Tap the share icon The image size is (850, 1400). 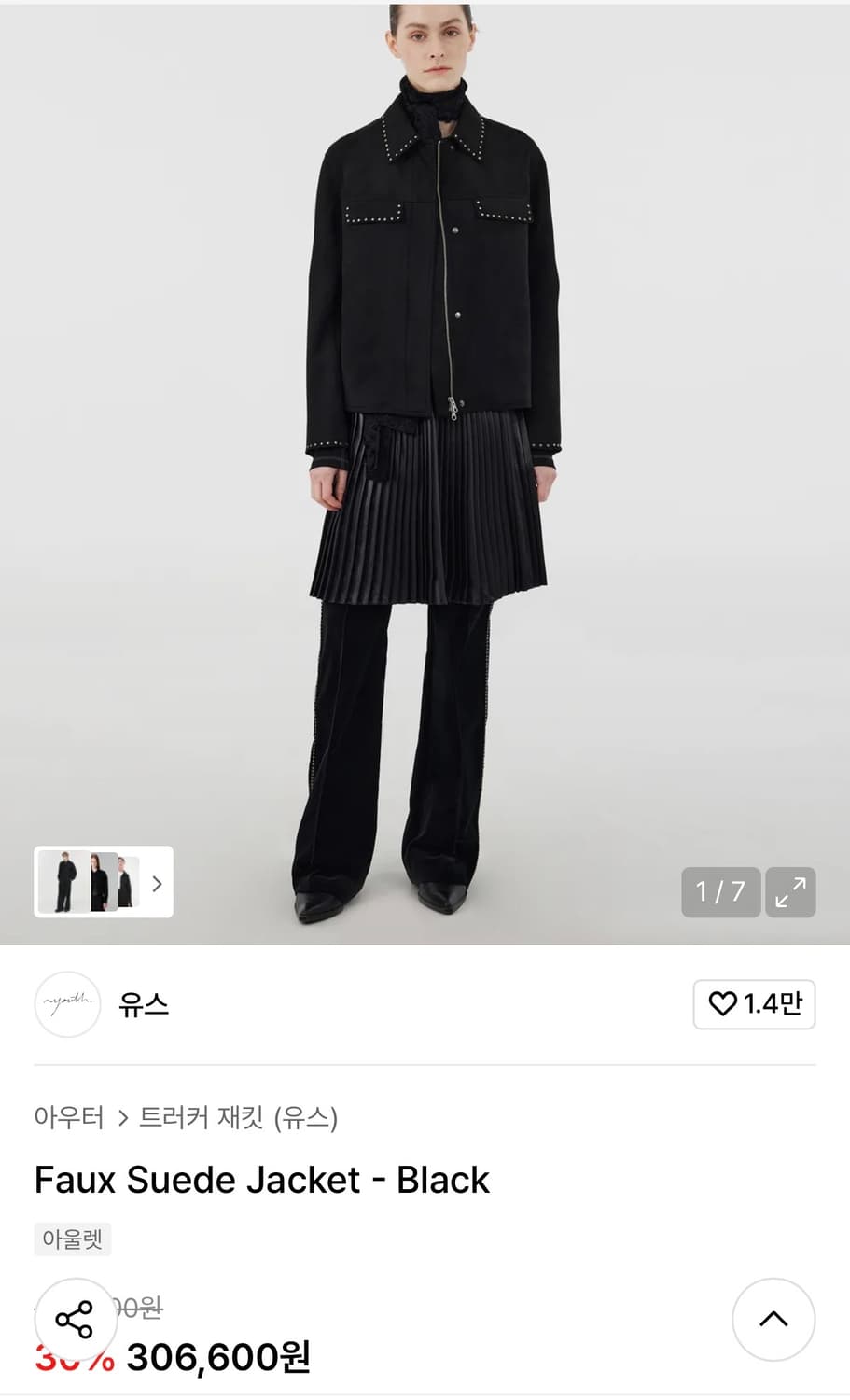click(76, 1319)
